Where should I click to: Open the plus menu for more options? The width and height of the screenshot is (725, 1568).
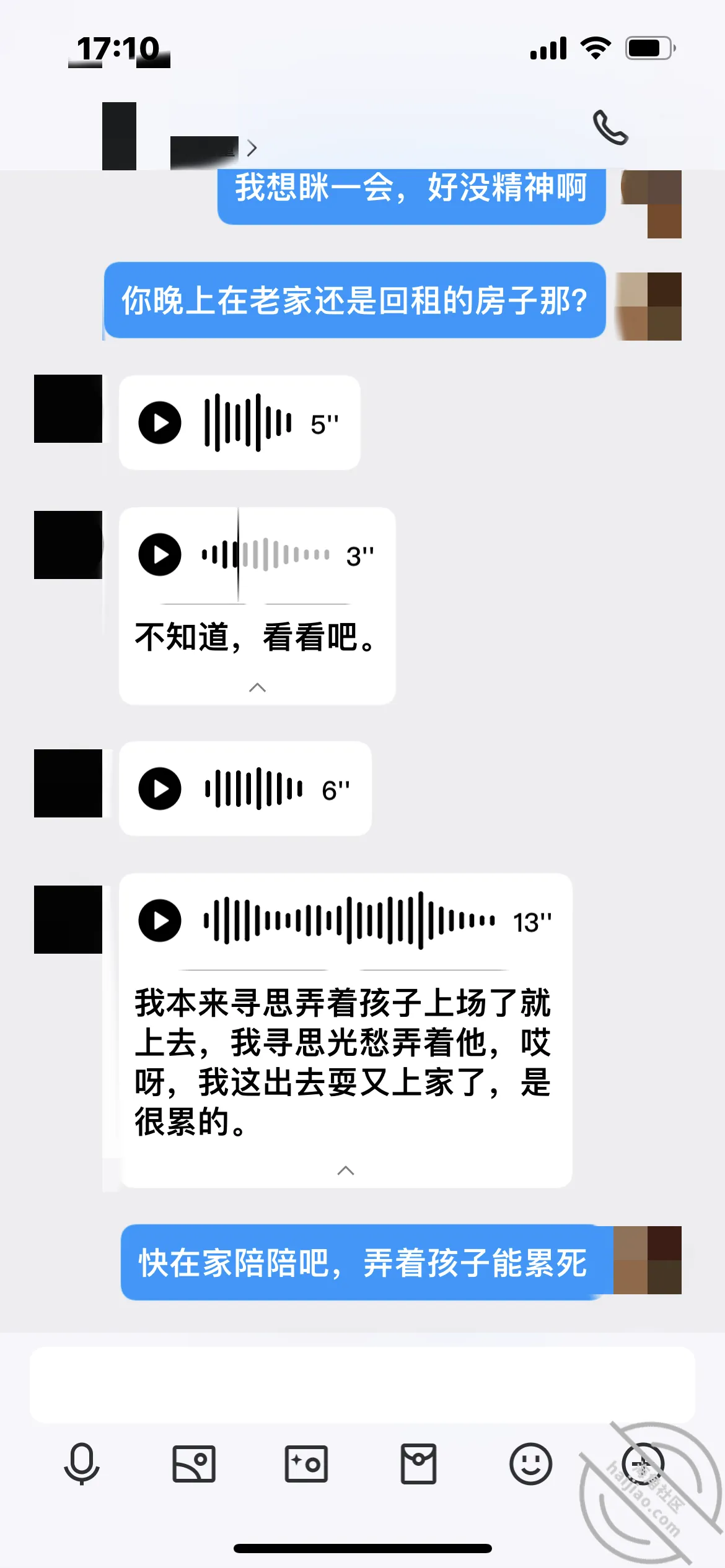point(643,1464)
